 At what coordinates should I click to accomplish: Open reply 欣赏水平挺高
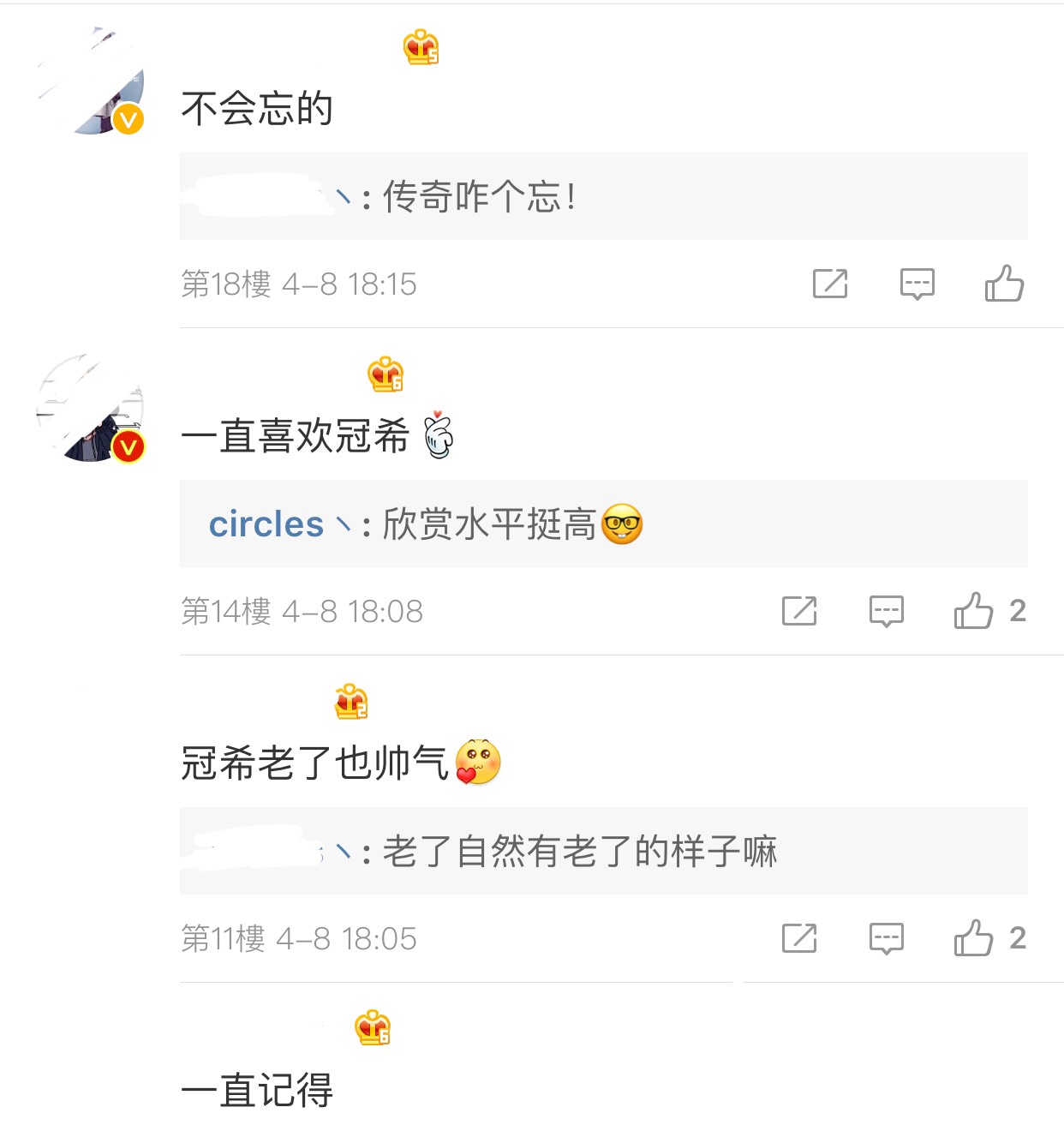click(488, 524)
